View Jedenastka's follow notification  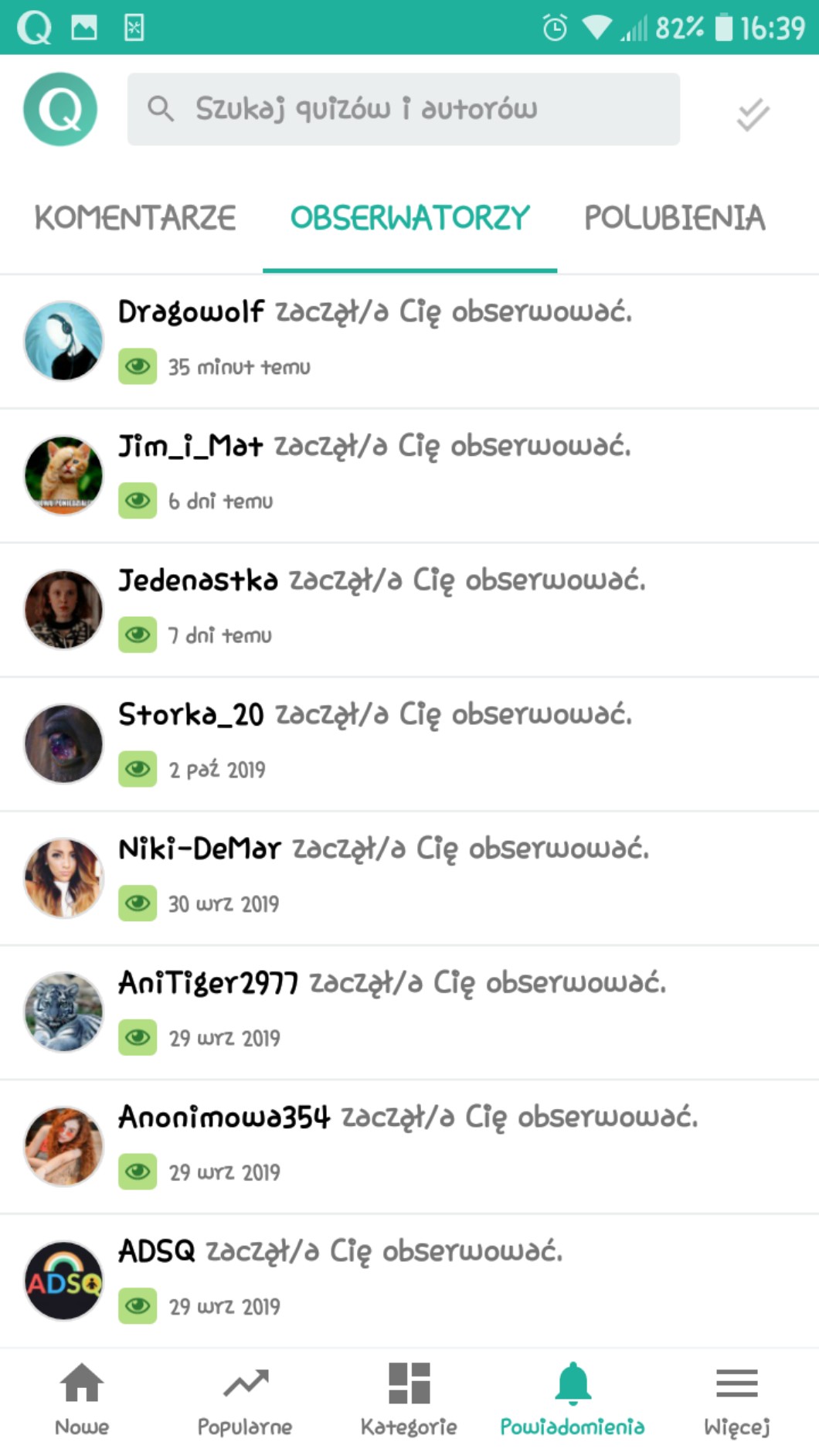(409, 609)
